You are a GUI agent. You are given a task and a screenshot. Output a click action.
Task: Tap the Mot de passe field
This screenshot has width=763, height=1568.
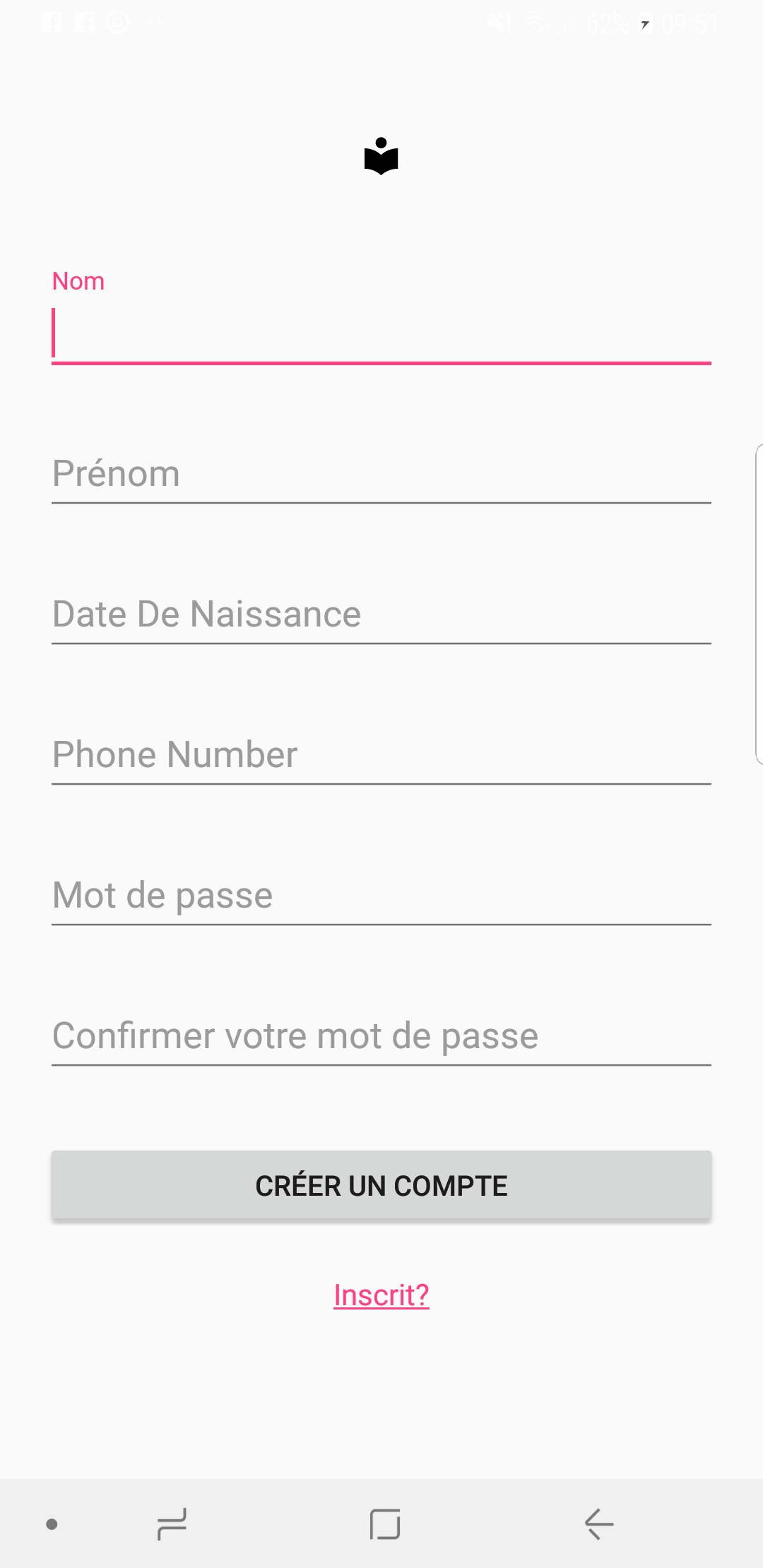381,895
